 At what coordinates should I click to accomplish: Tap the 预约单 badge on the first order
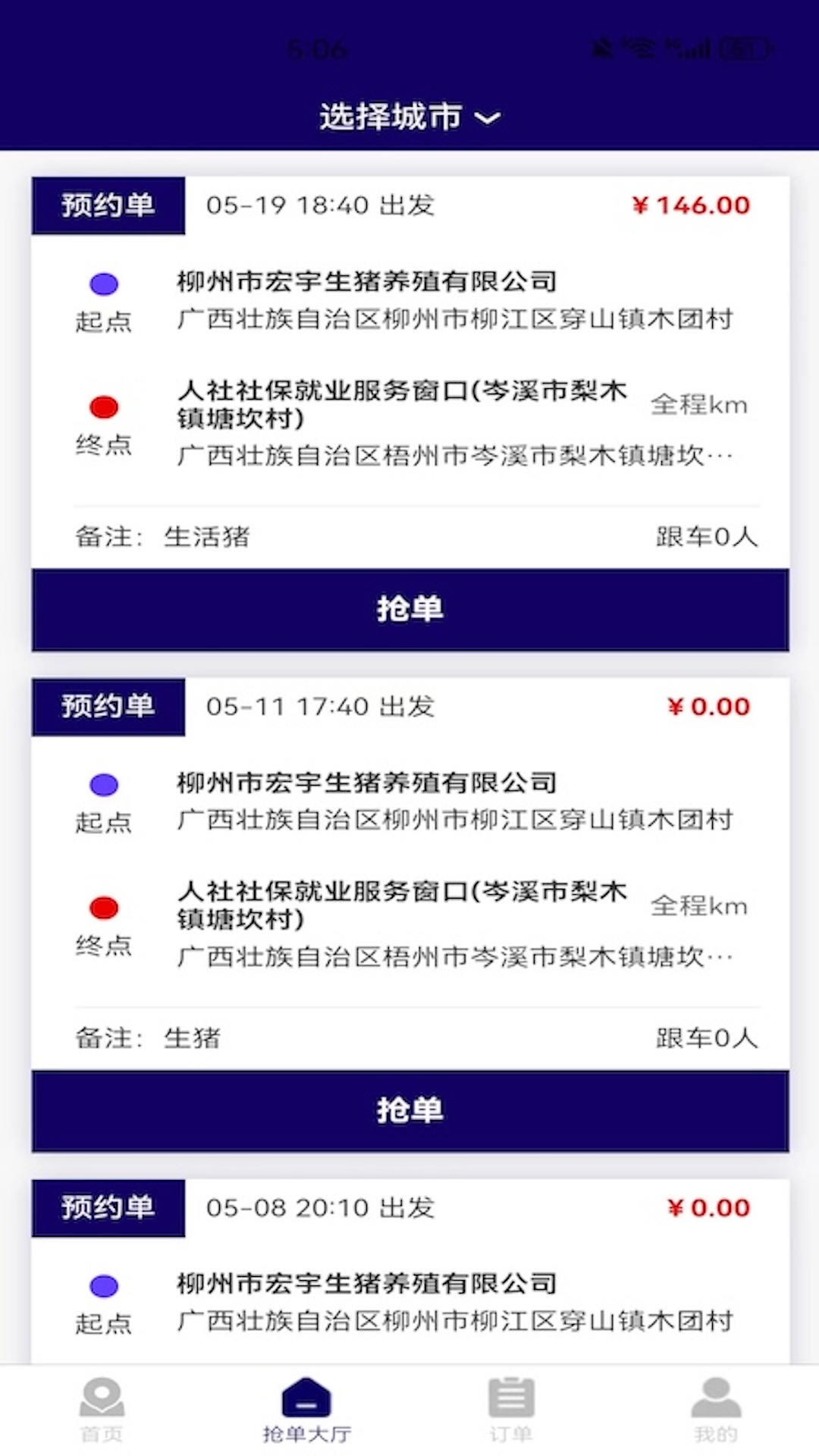[x=108, y=205]
